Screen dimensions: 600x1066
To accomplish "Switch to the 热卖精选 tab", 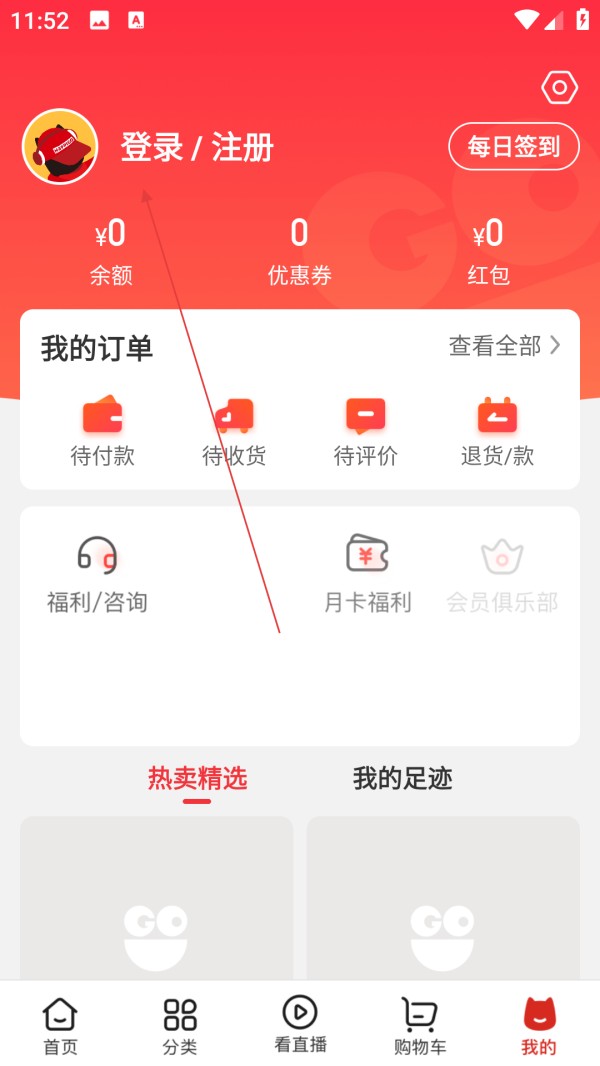I will pyautogui.click(x=197, y=779).
